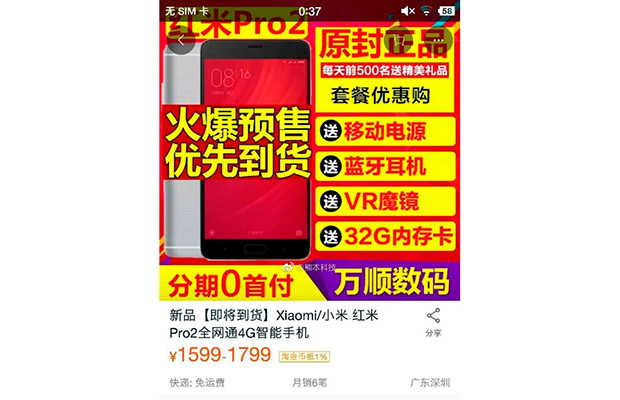This screenshot has height=400, width=620.
Task: Share this product via 分享
Action: (x=434, y=322)
